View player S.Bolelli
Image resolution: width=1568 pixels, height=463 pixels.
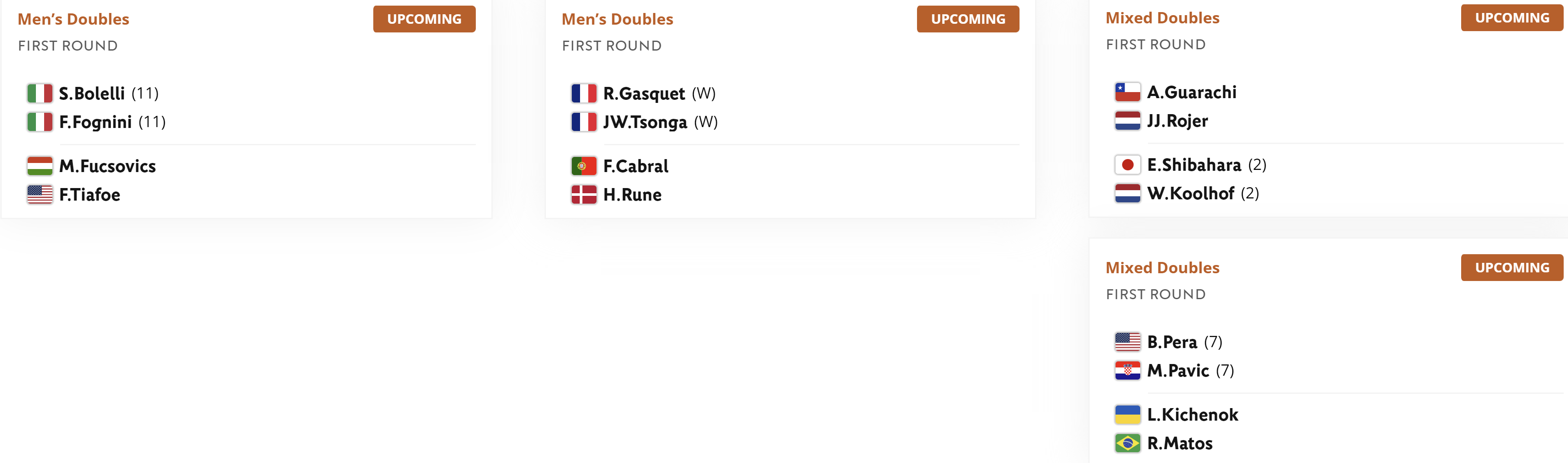[x=91, y=94]
